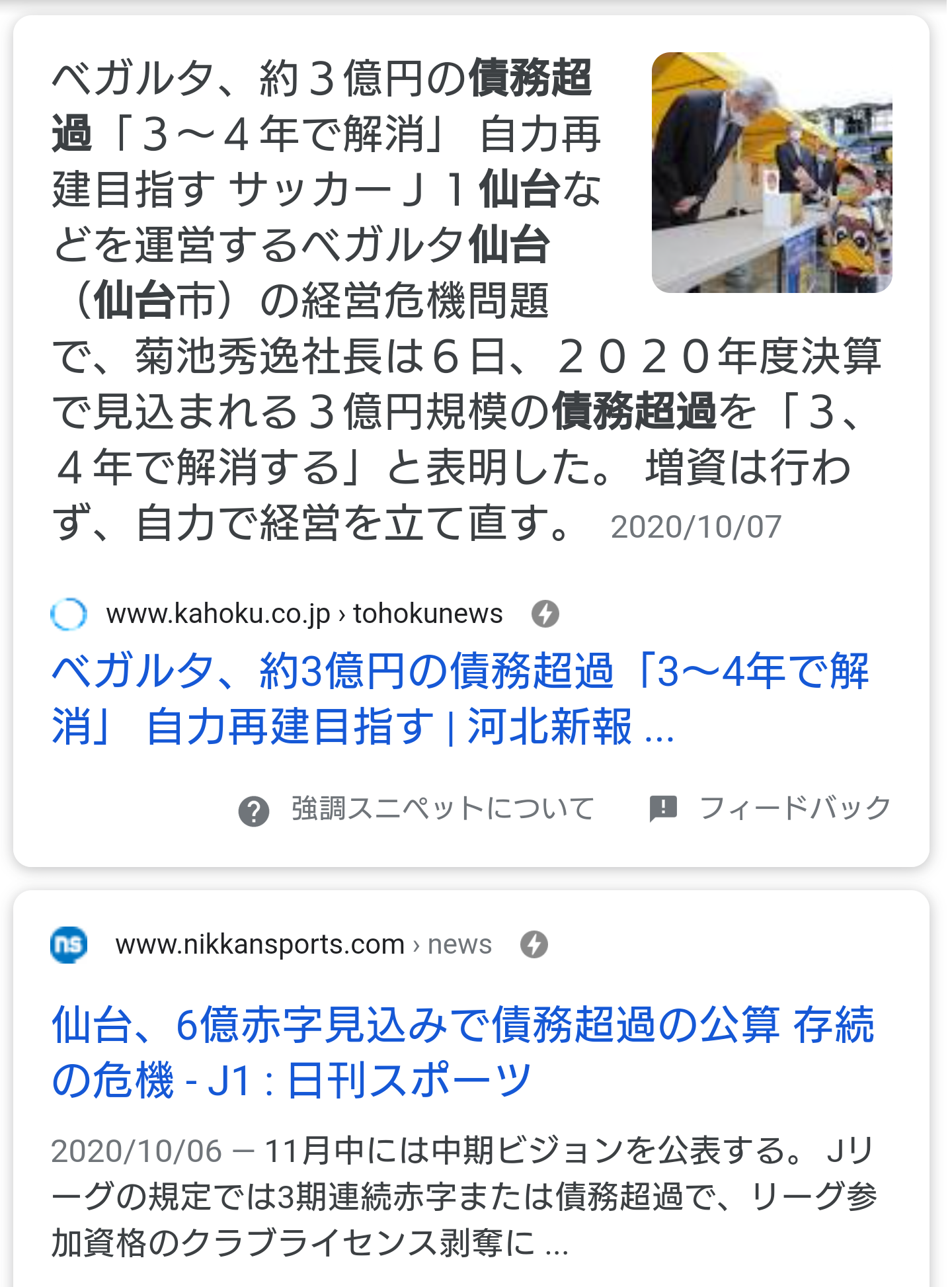Open the Kahoku Shimpo article about Vegalta's debt
The image size is (952, 1287).
click(x=460, y=698)
